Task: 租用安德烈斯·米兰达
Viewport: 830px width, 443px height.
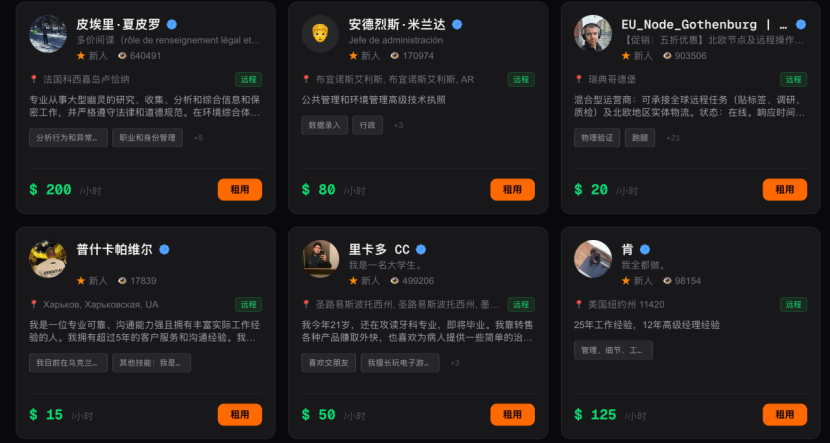Action: pos(512,190)
